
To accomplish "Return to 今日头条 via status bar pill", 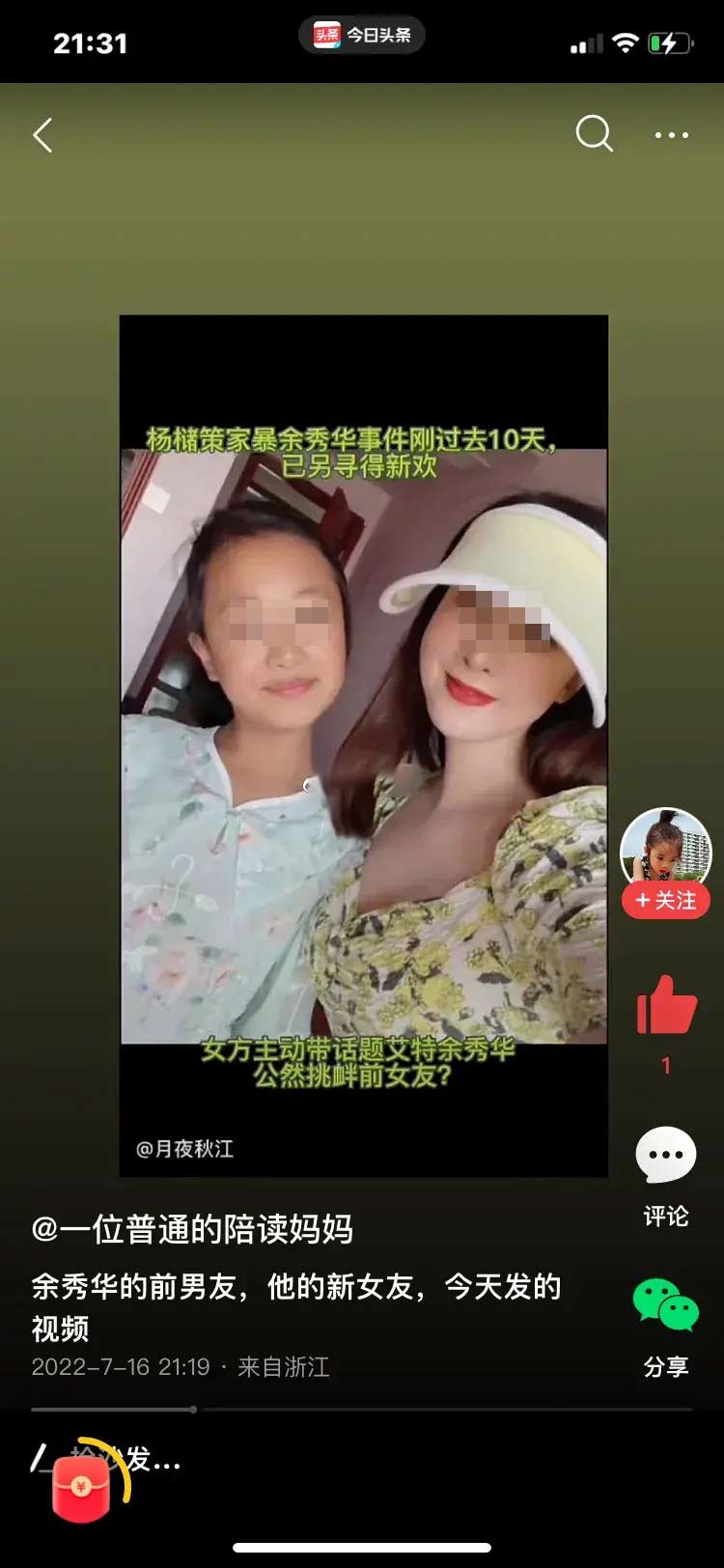I will click(x=362, y=36).
